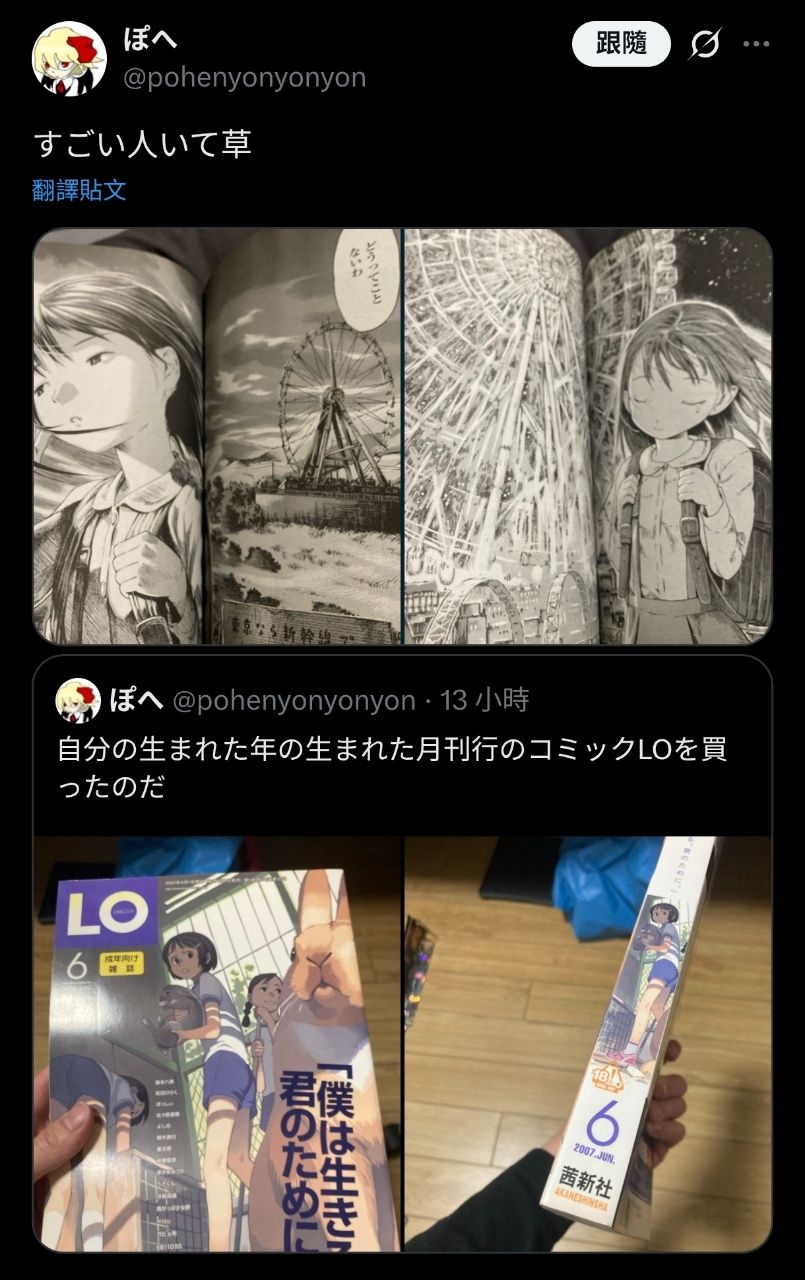This screenshot has height=1280, width=805.
Task: Open ぽへ's profile avatar
Action: (69, 58)
